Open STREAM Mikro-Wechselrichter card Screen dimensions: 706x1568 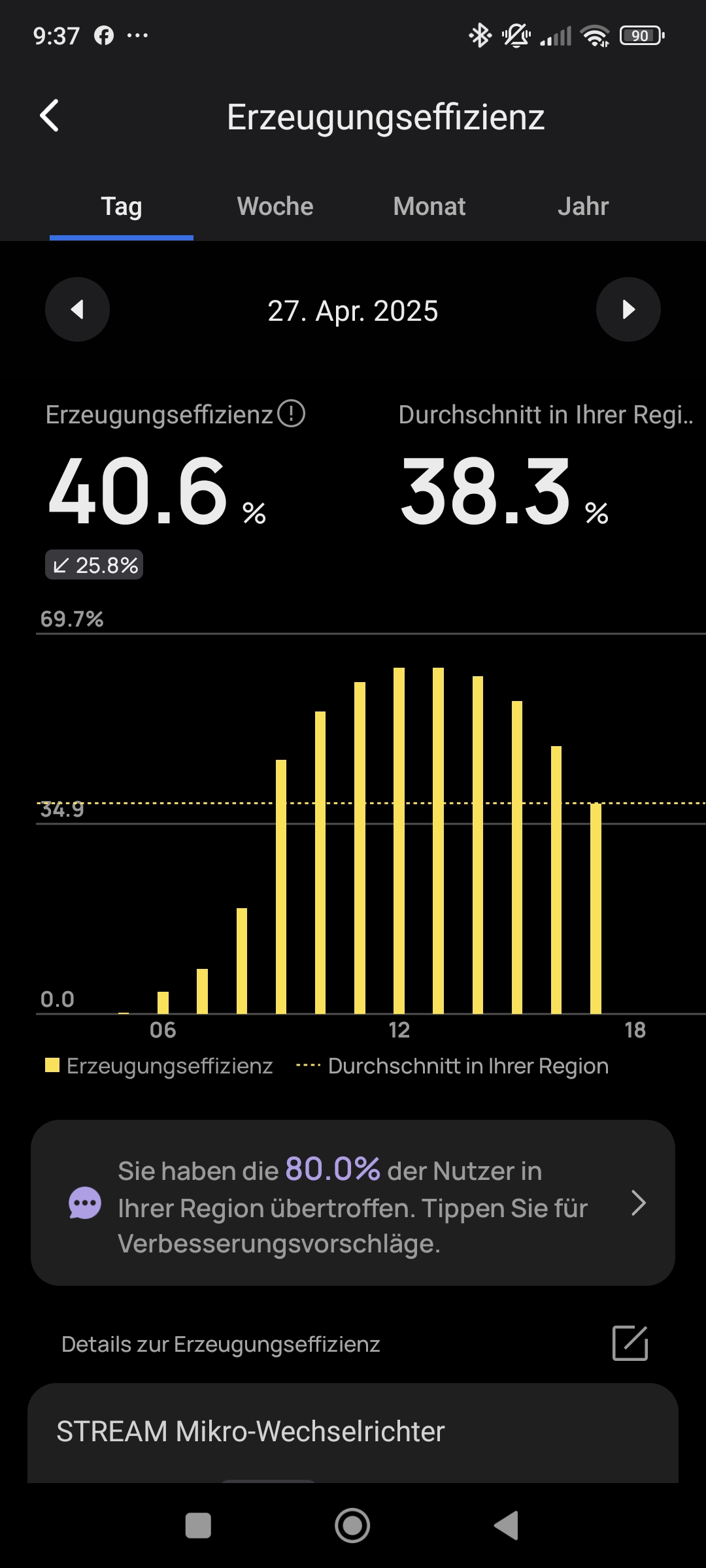[x=353, y=1431]
